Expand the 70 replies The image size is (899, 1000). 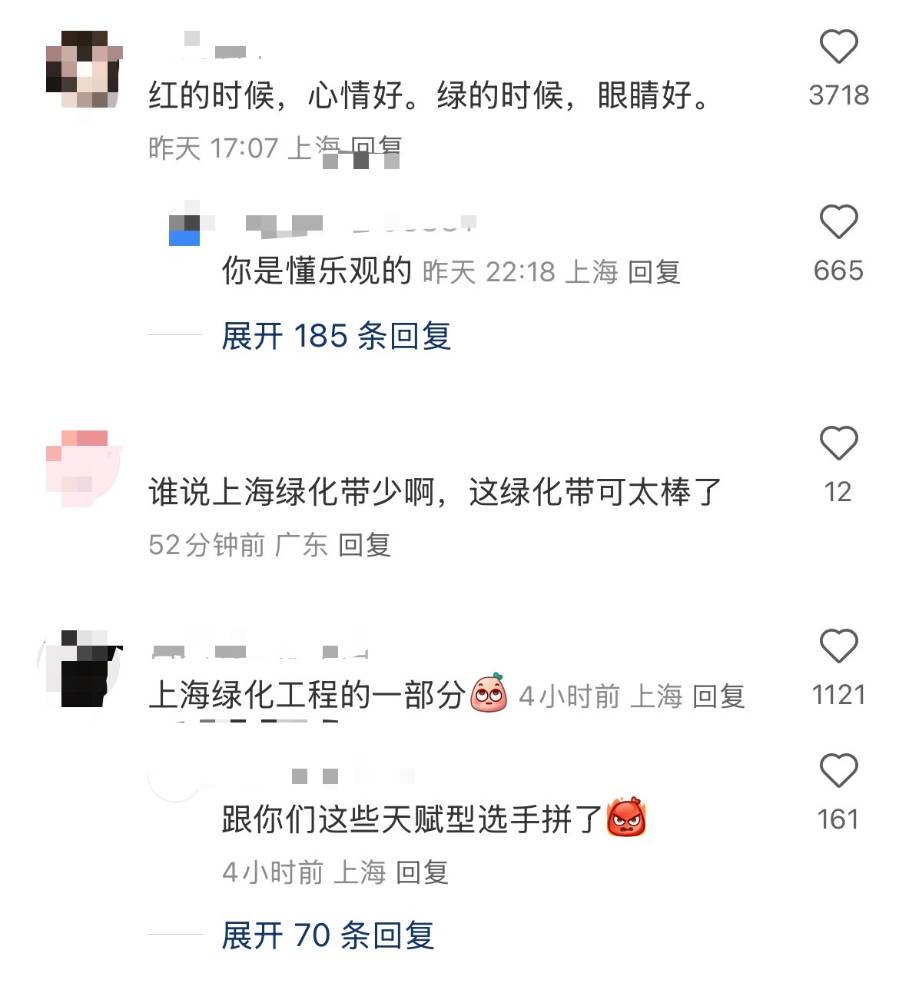pyautogui.click(x=328, y=936)
